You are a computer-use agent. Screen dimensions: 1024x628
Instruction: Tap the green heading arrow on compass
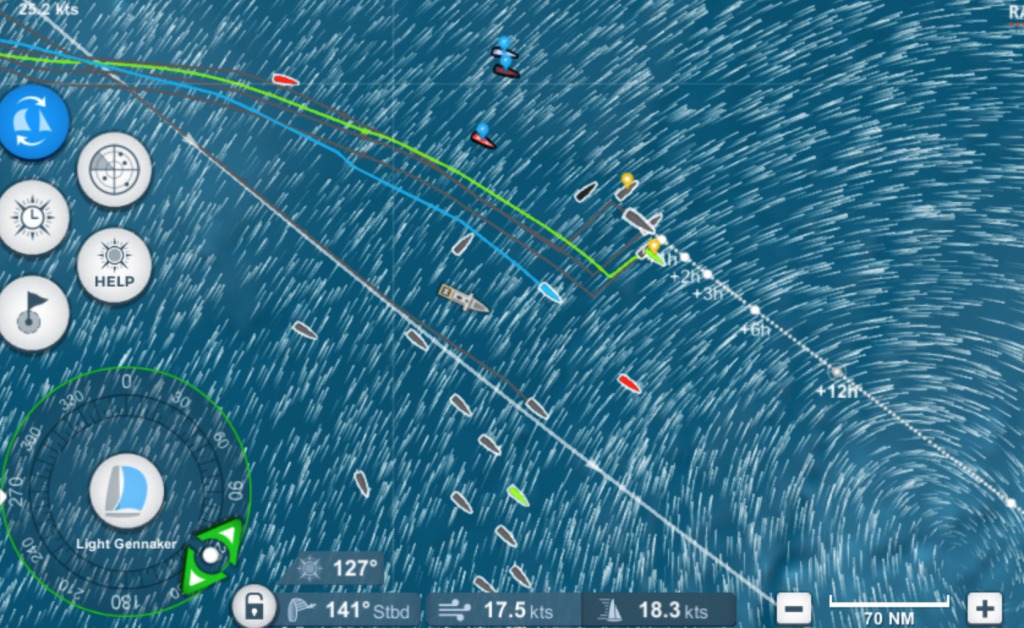(212, 555)
